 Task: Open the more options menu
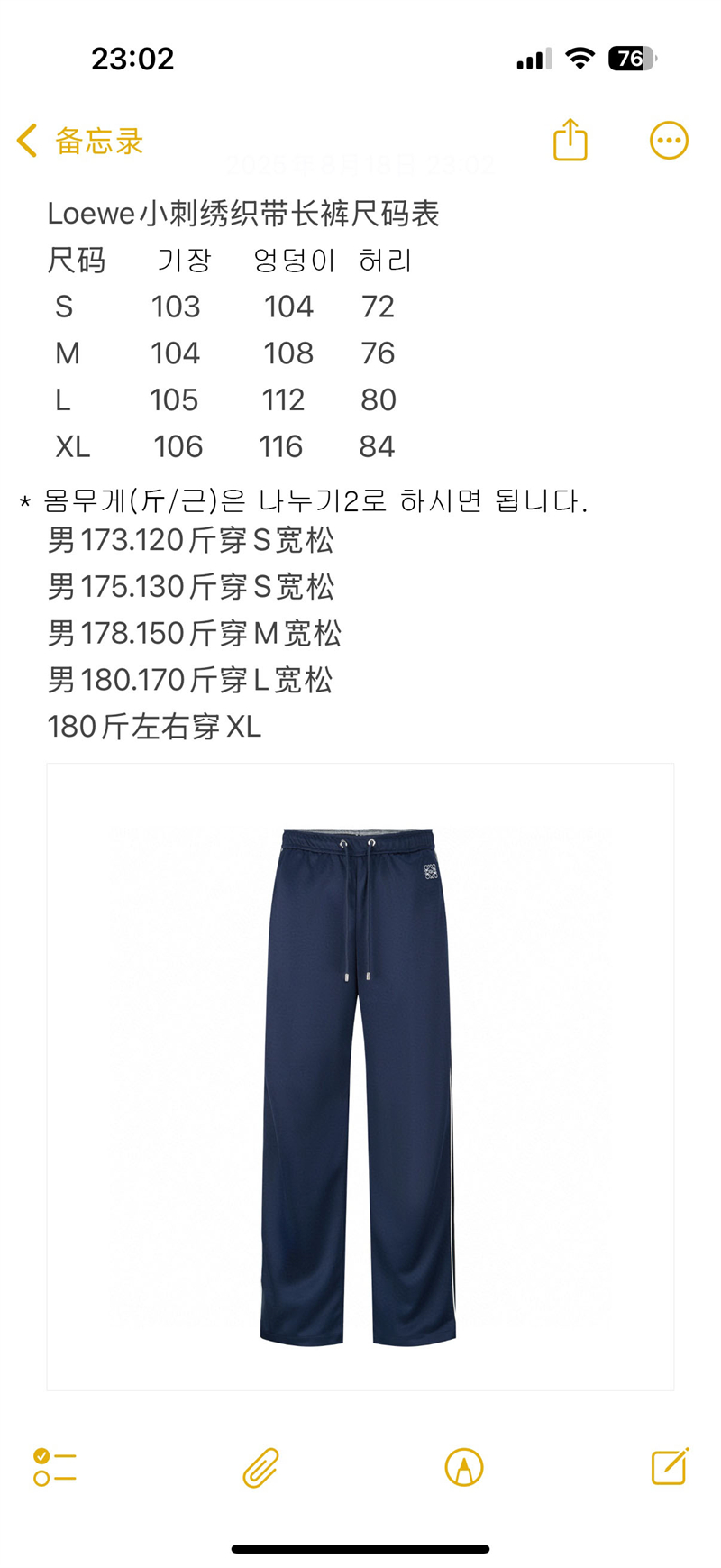point(669,140)
